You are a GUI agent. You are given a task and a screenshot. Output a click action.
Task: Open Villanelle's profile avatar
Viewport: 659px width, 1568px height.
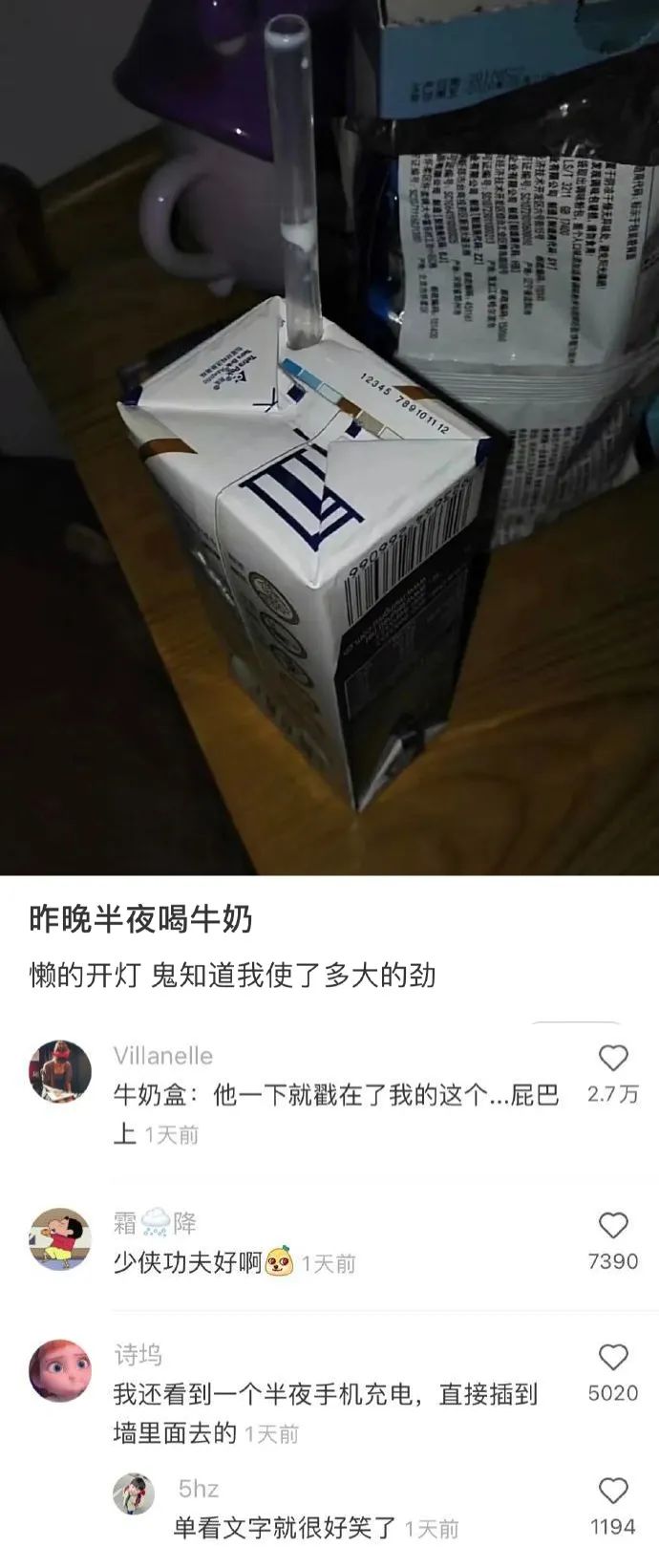(x=61, y=1071)
